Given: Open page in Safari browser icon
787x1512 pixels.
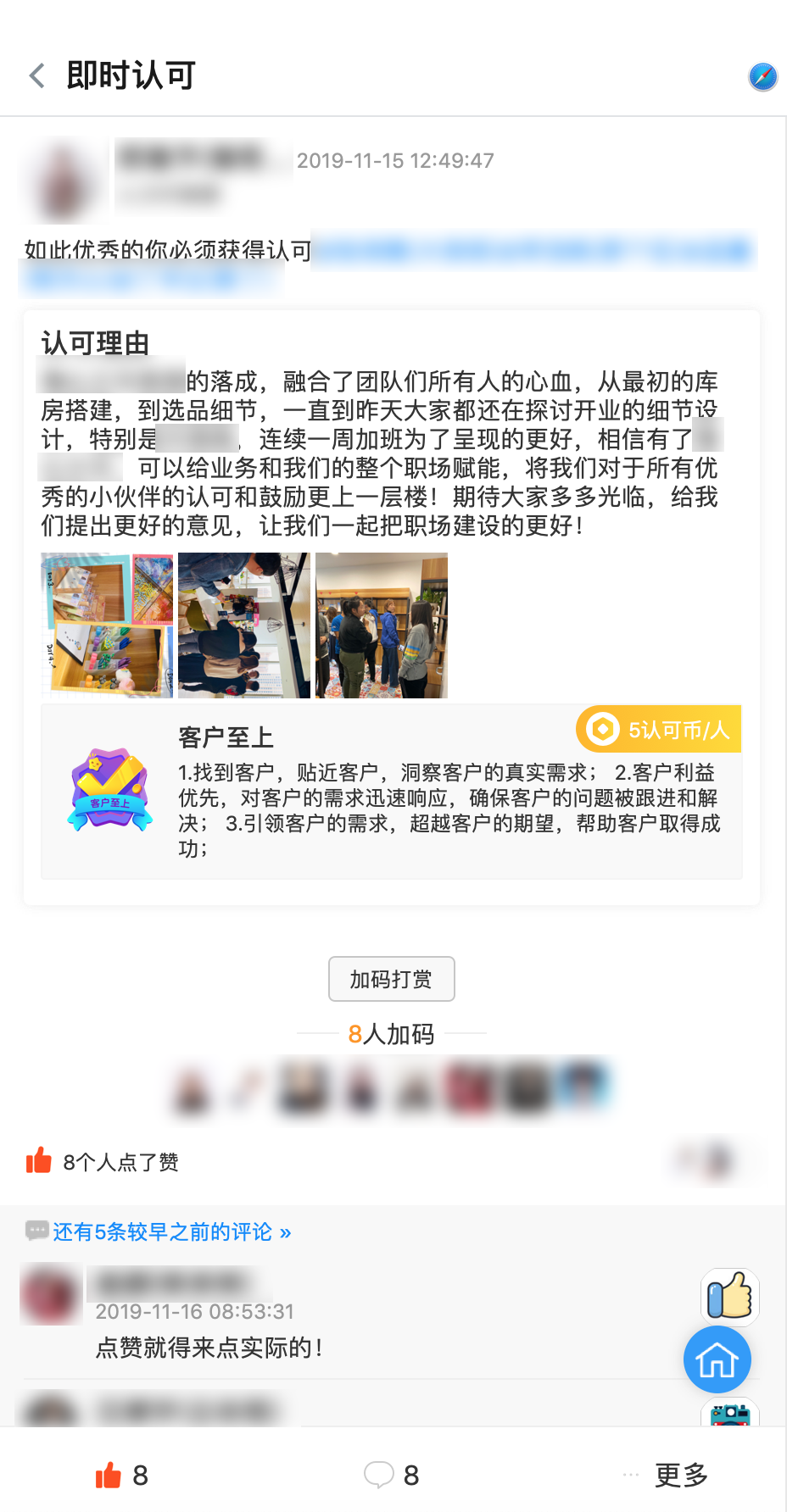Looking at the screenshot, I should (x=762, y=76).
